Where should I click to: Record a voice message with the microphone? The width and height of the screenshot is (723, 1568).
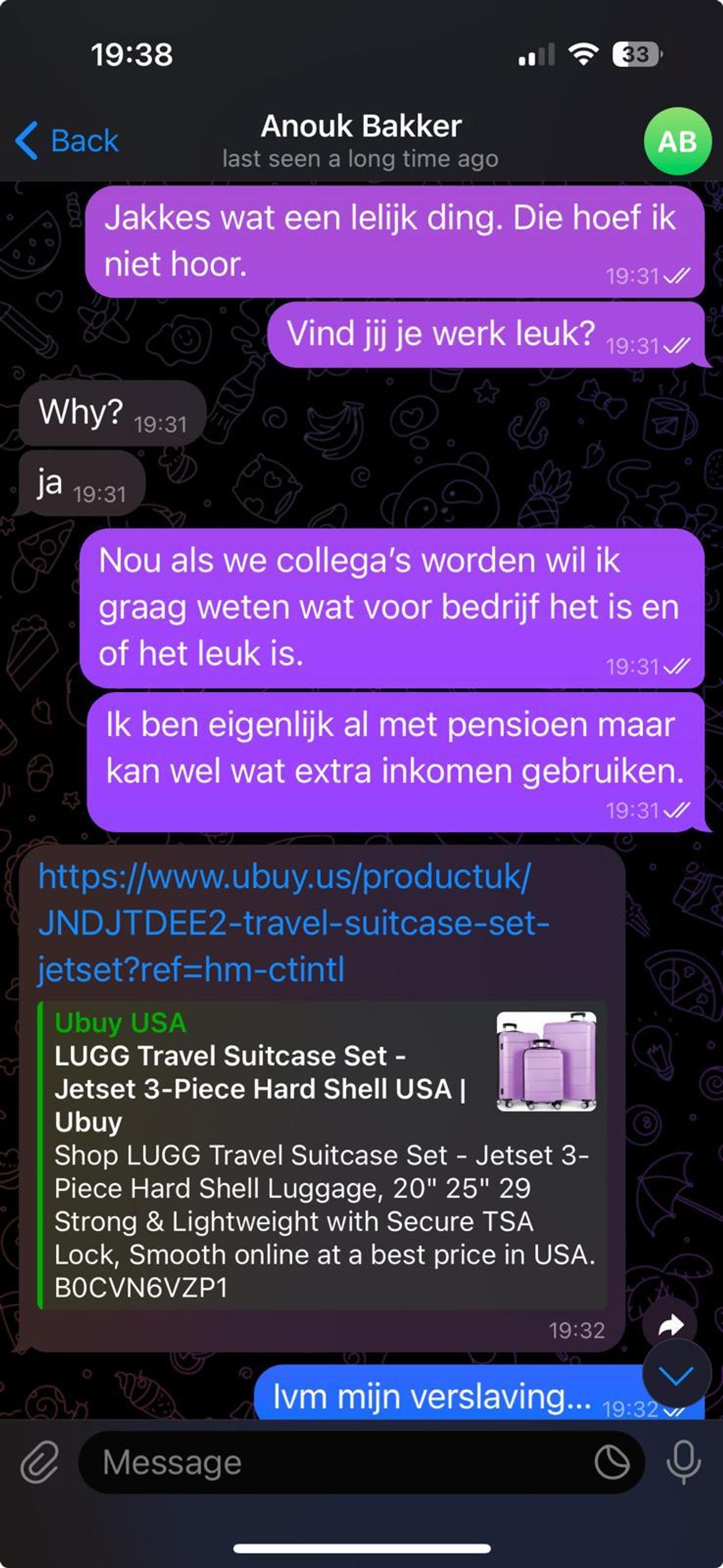(x=683, y=1462)
